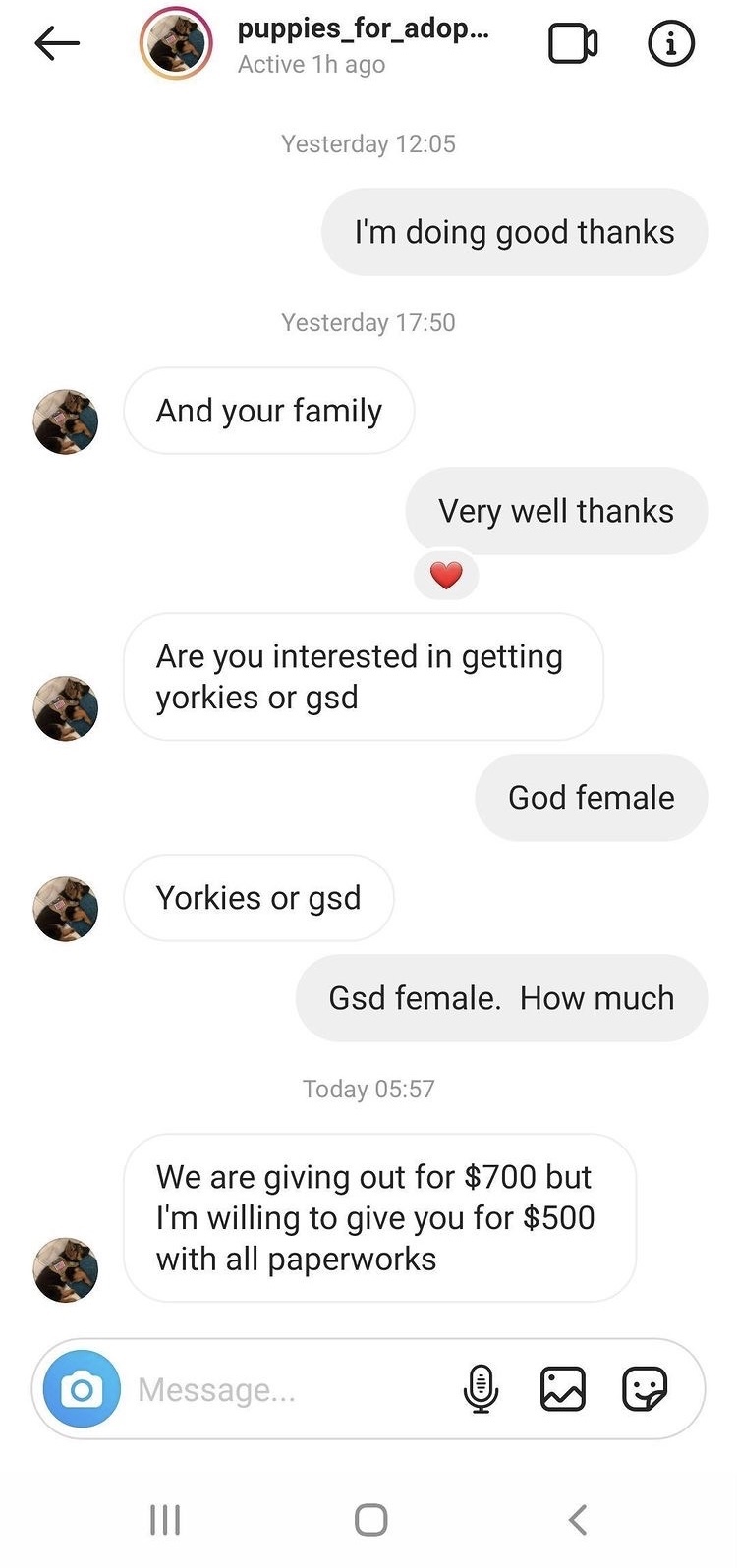The image size is (737, 1568).
Task: Open recent apps from the navigation bar
Action: (164, 1520)
